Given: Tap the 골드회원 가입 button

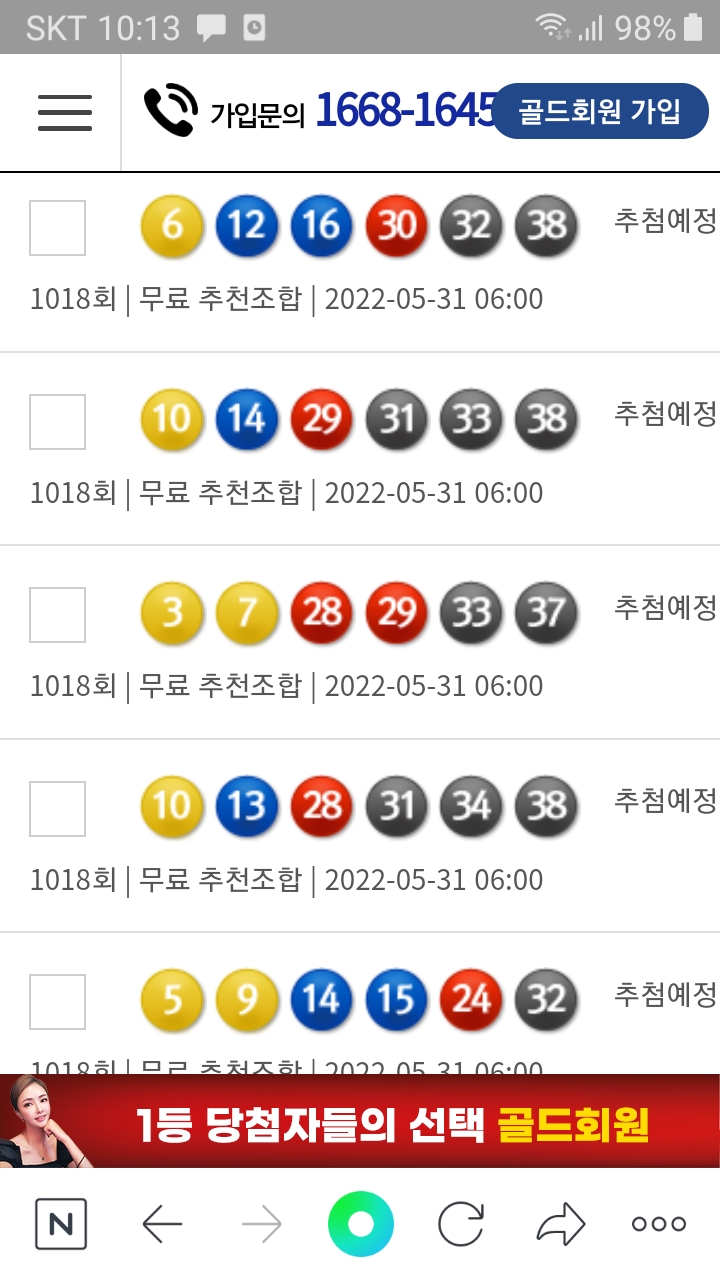Looking at the screenshot, I should (600, 111).
